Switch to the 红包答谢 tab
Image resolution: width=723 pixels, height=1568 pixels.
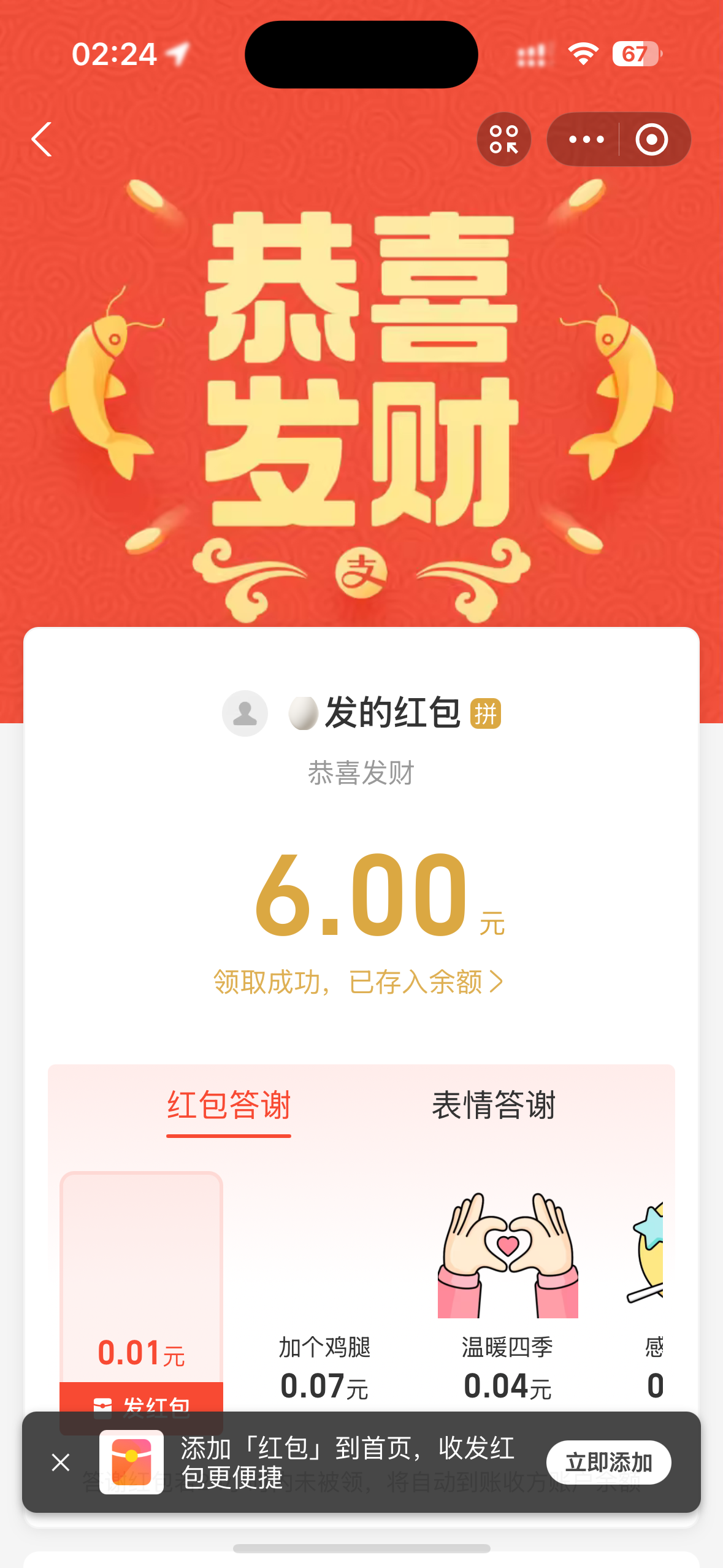pyautogui.click(x=229, y=1105)
